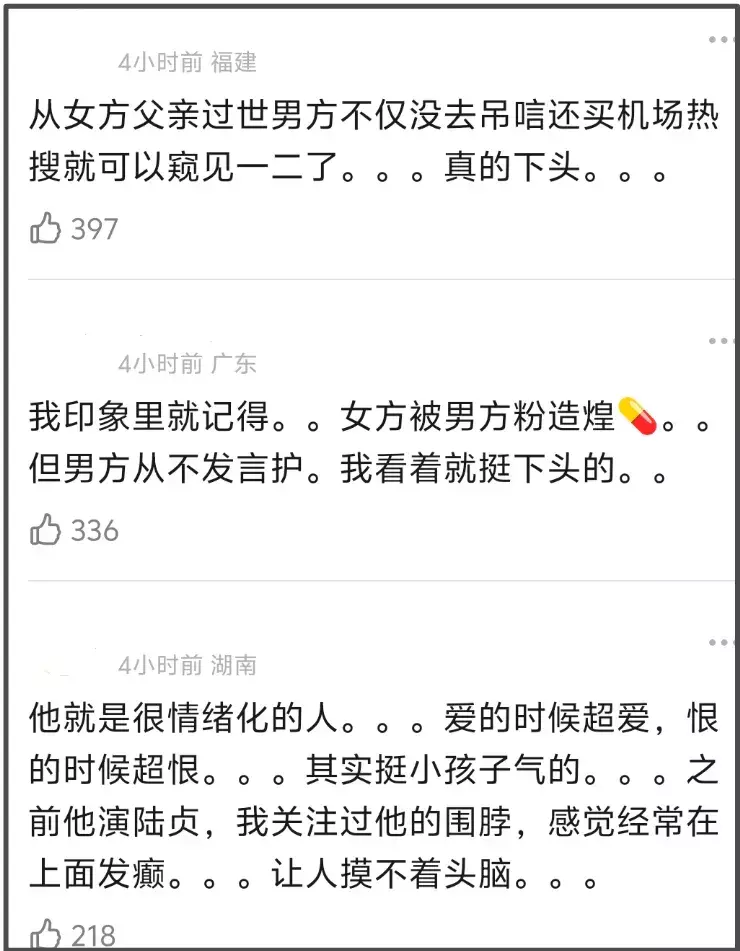Open overflow menu on the Guangdong comment

[x=722, y=341]
